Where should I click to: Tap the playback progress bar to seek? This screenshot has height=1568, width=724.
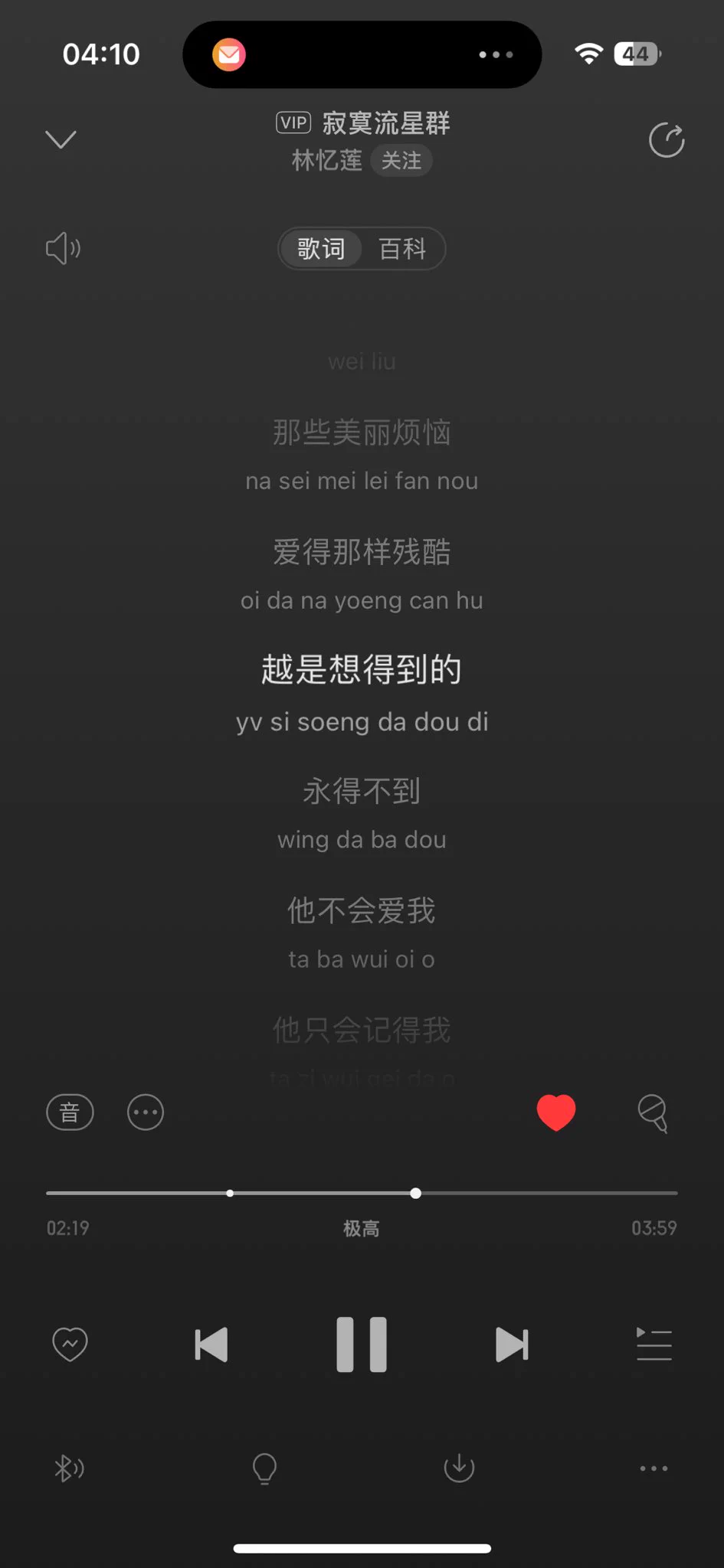click(x=536, y=1193)
